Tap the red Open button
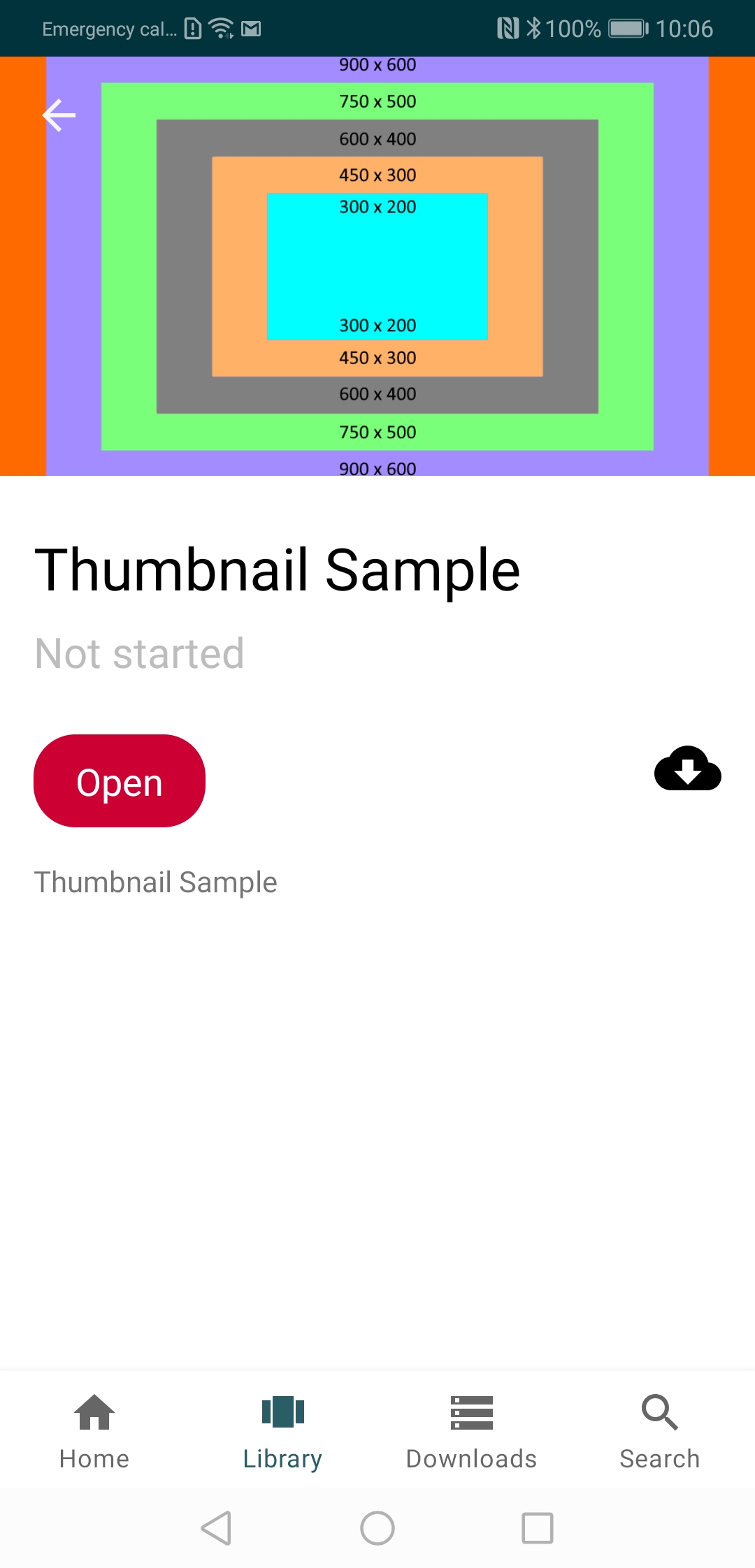 point(120,781)
